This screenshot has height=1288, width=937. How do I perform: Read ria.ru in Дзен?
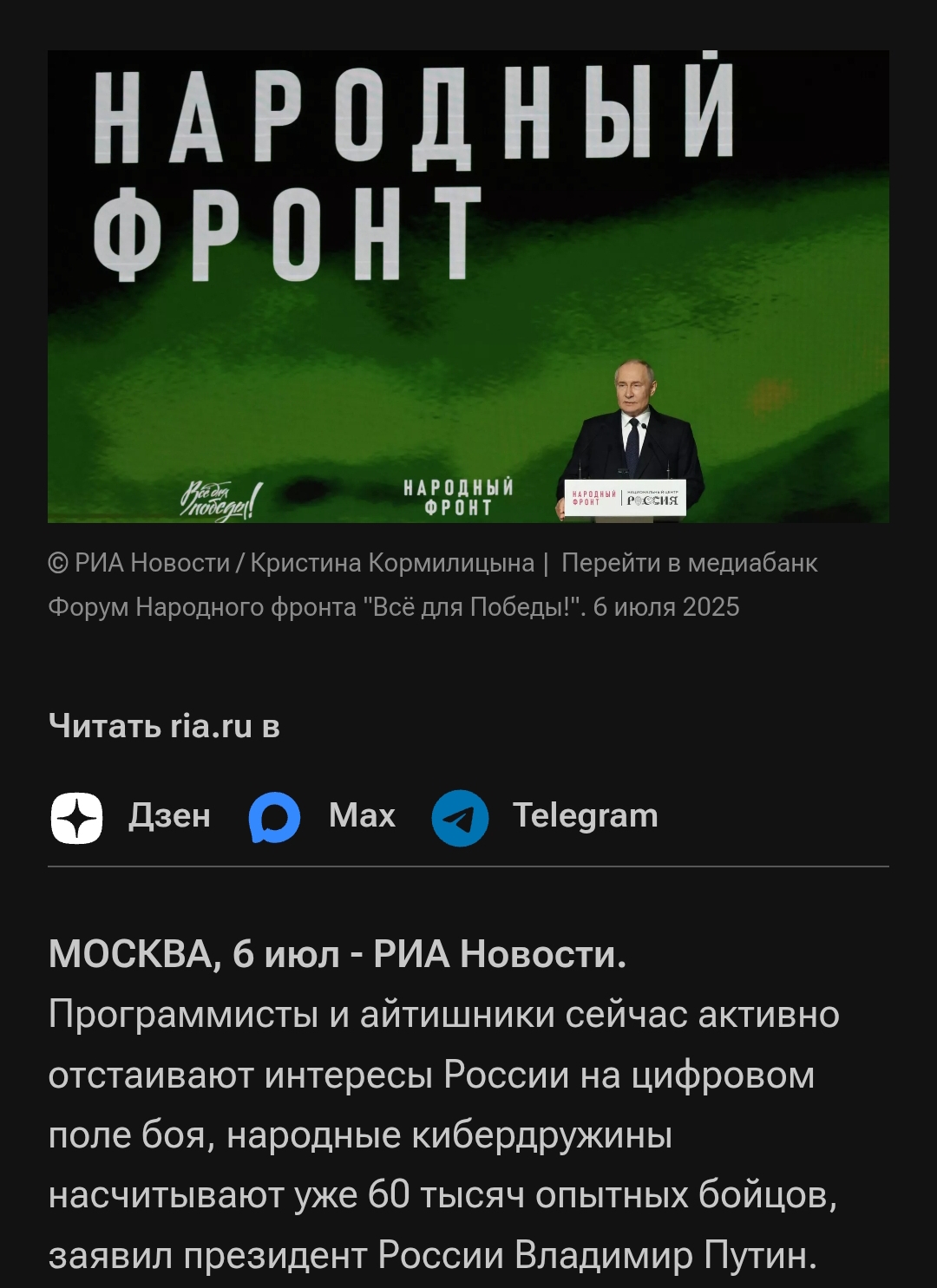tap(131, 817)
